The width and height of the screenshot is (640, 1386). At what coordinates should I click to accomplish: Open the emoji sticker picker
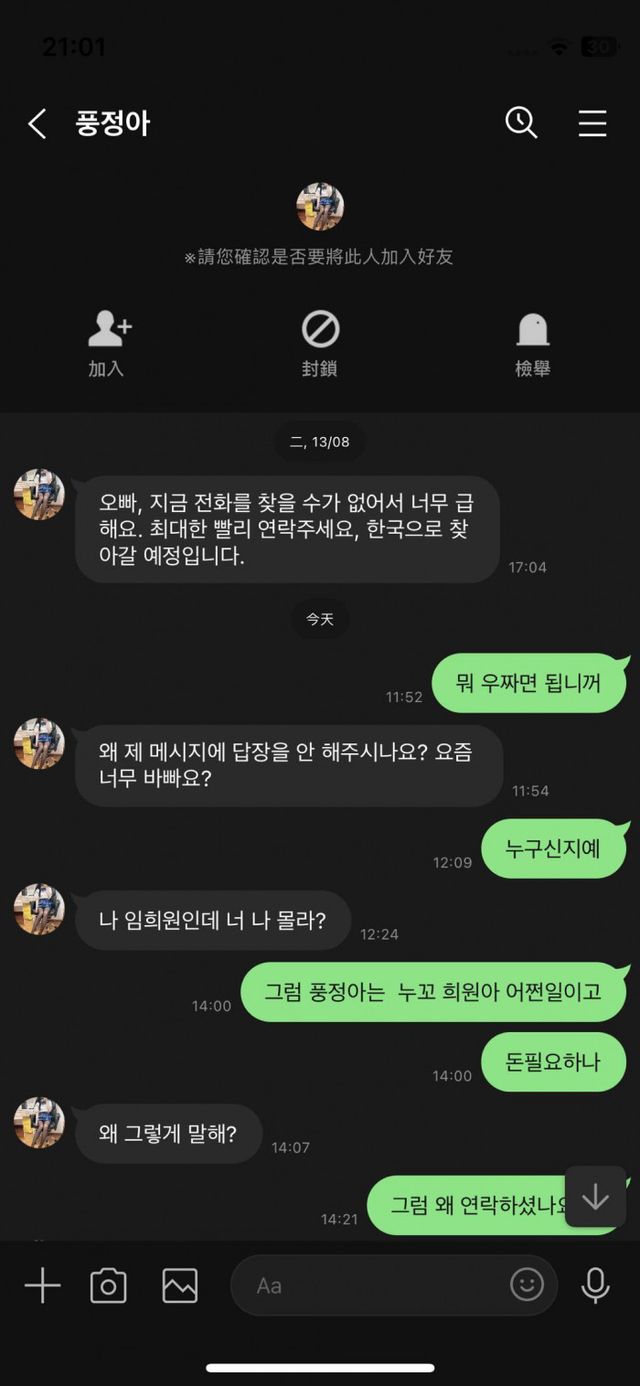527,1285
